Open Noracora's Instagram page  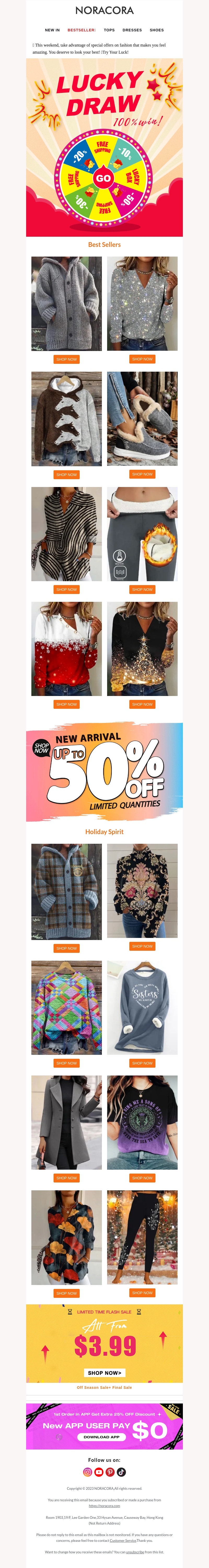click(x=88, y=1472)
